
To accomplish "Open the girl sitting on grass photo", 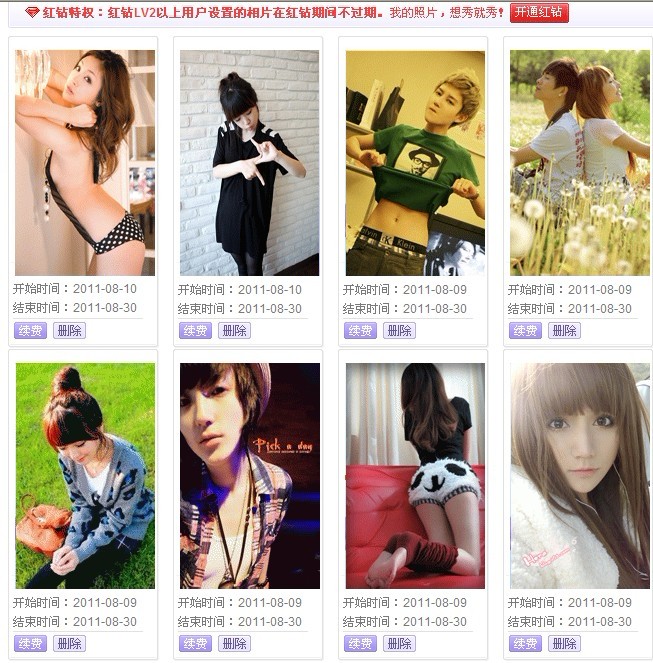I will [x=85, y=476].
